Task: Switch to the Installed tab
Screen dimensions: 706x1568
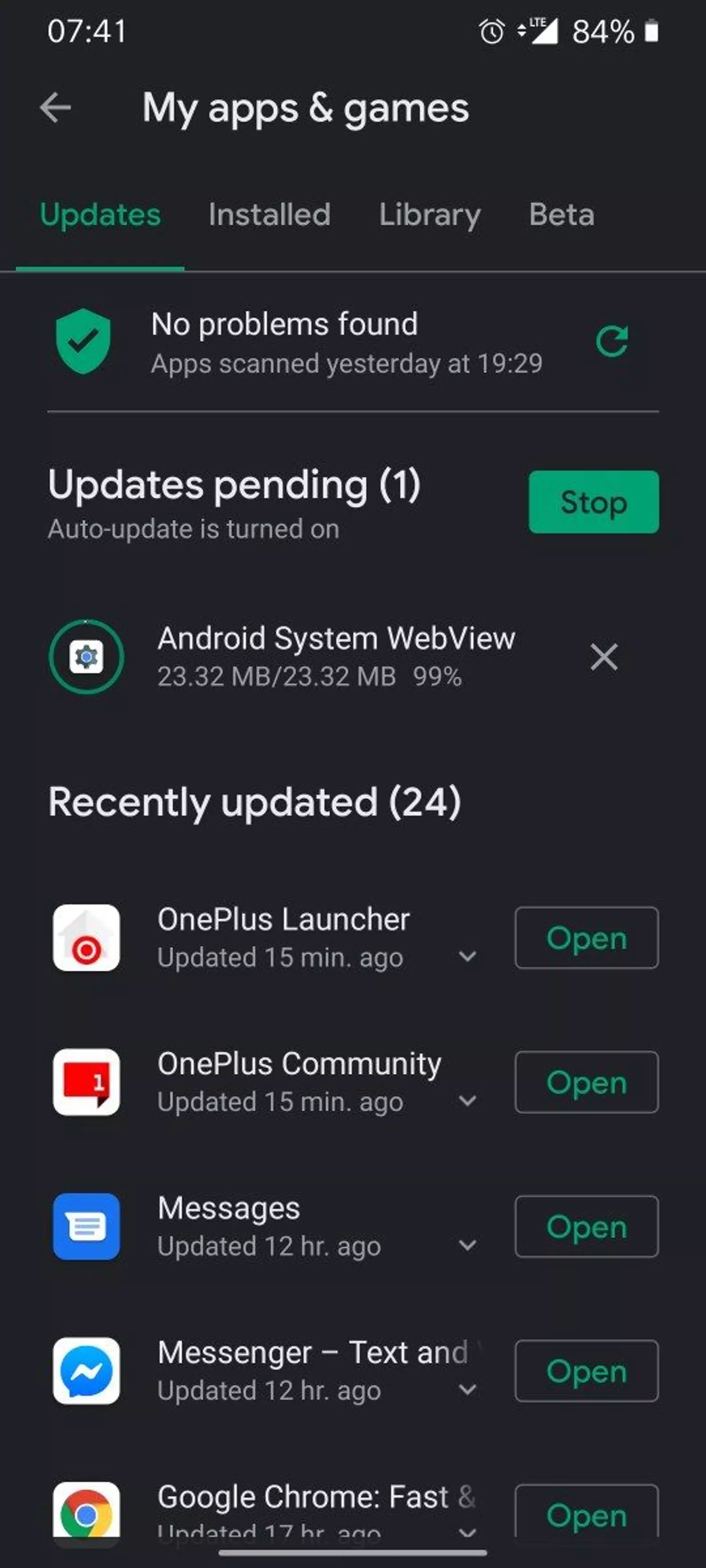Action: (x=269, y=215)
